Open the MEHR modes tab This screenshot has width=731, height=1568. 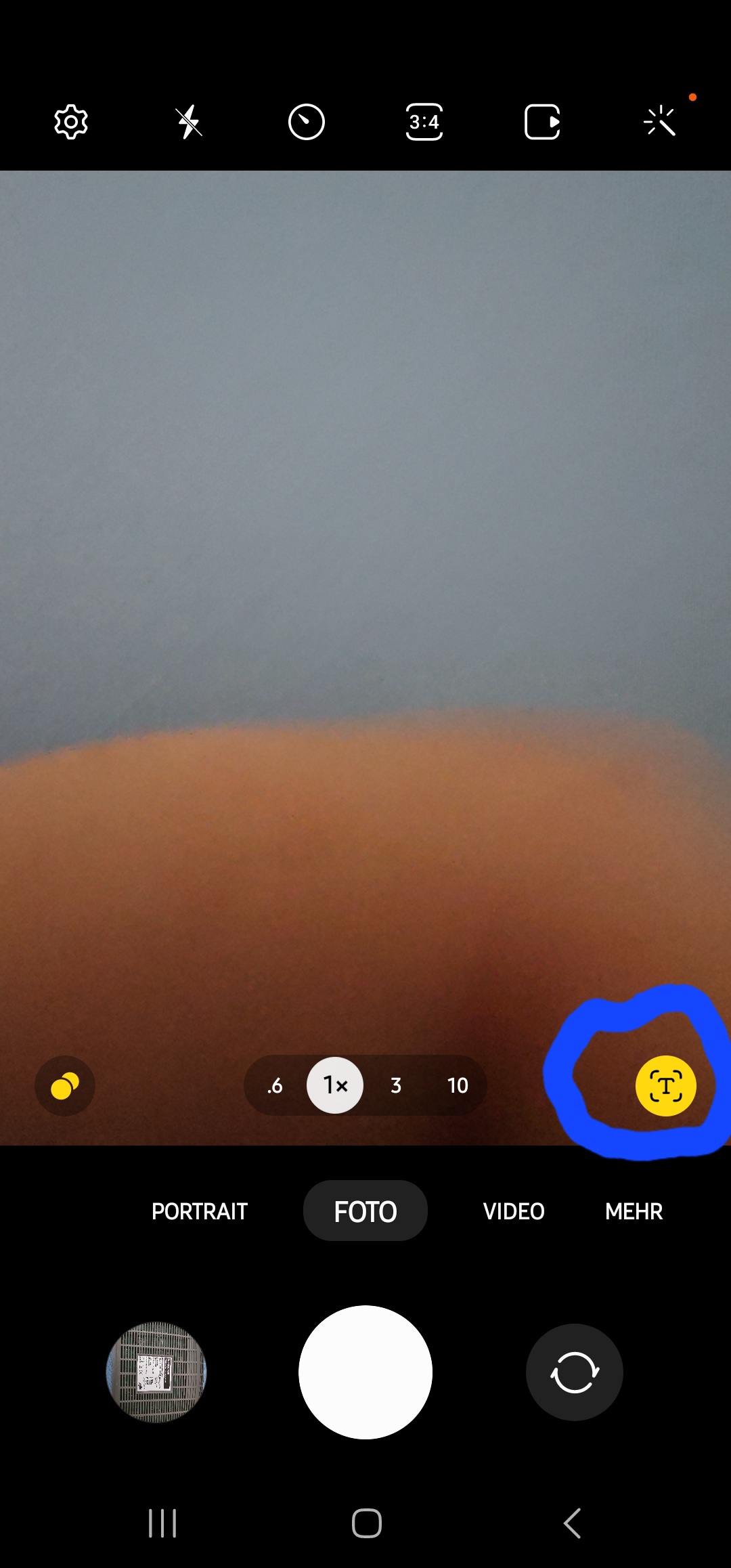[x=634, y=1211]
